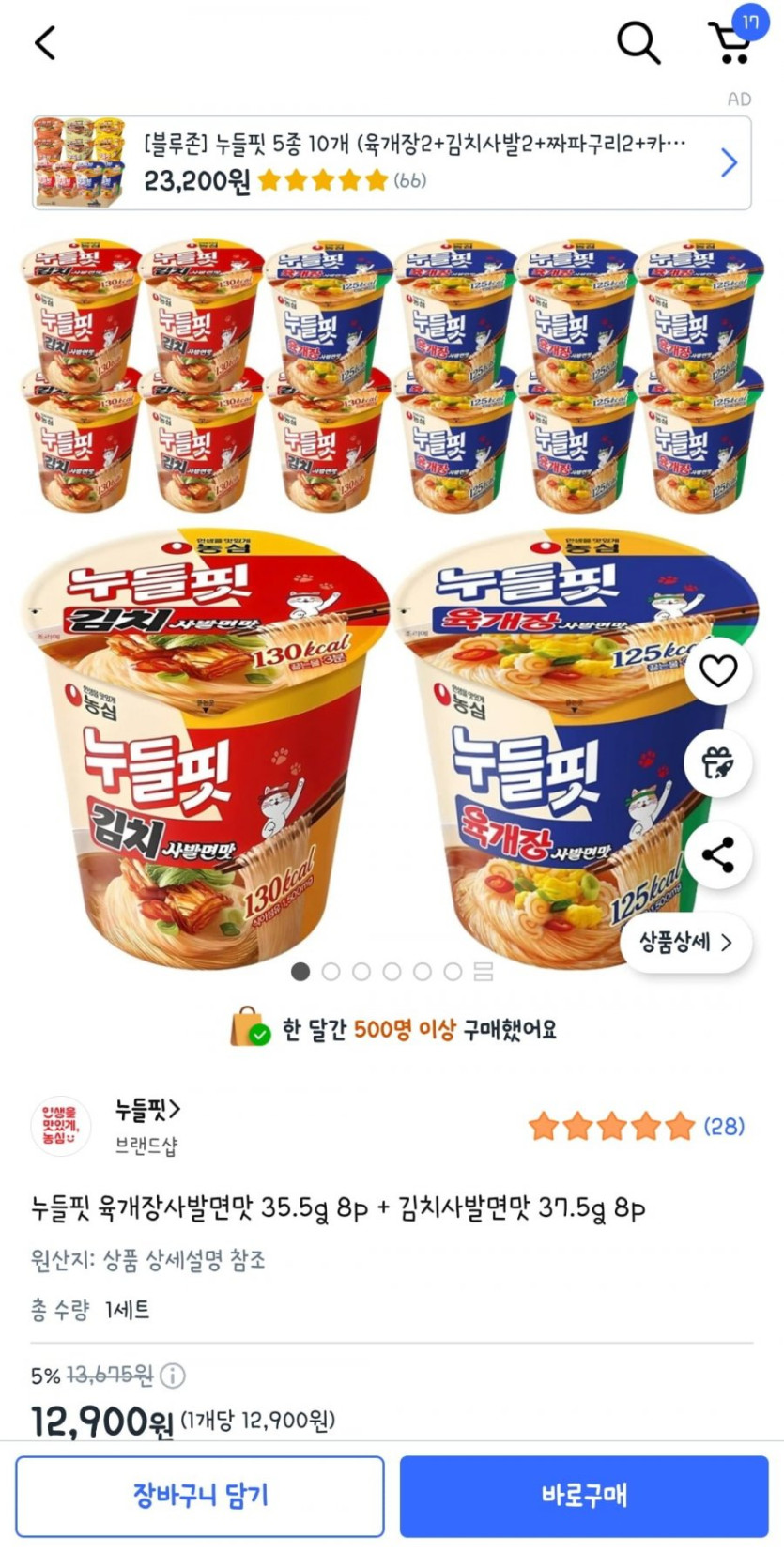Open the search magnifier icon
The height and width of the screenshot is (1553, 784).
coord(638,43)
